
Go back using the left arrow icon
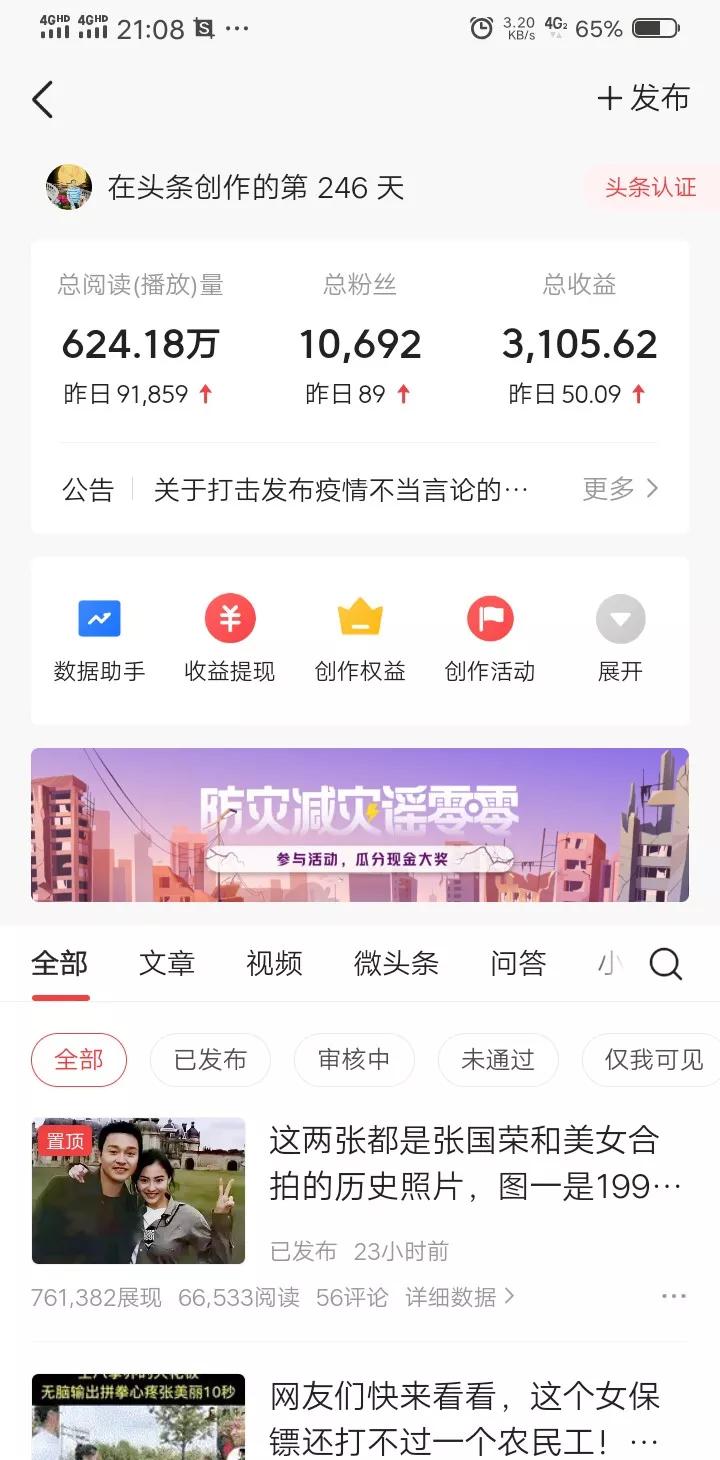42,100
